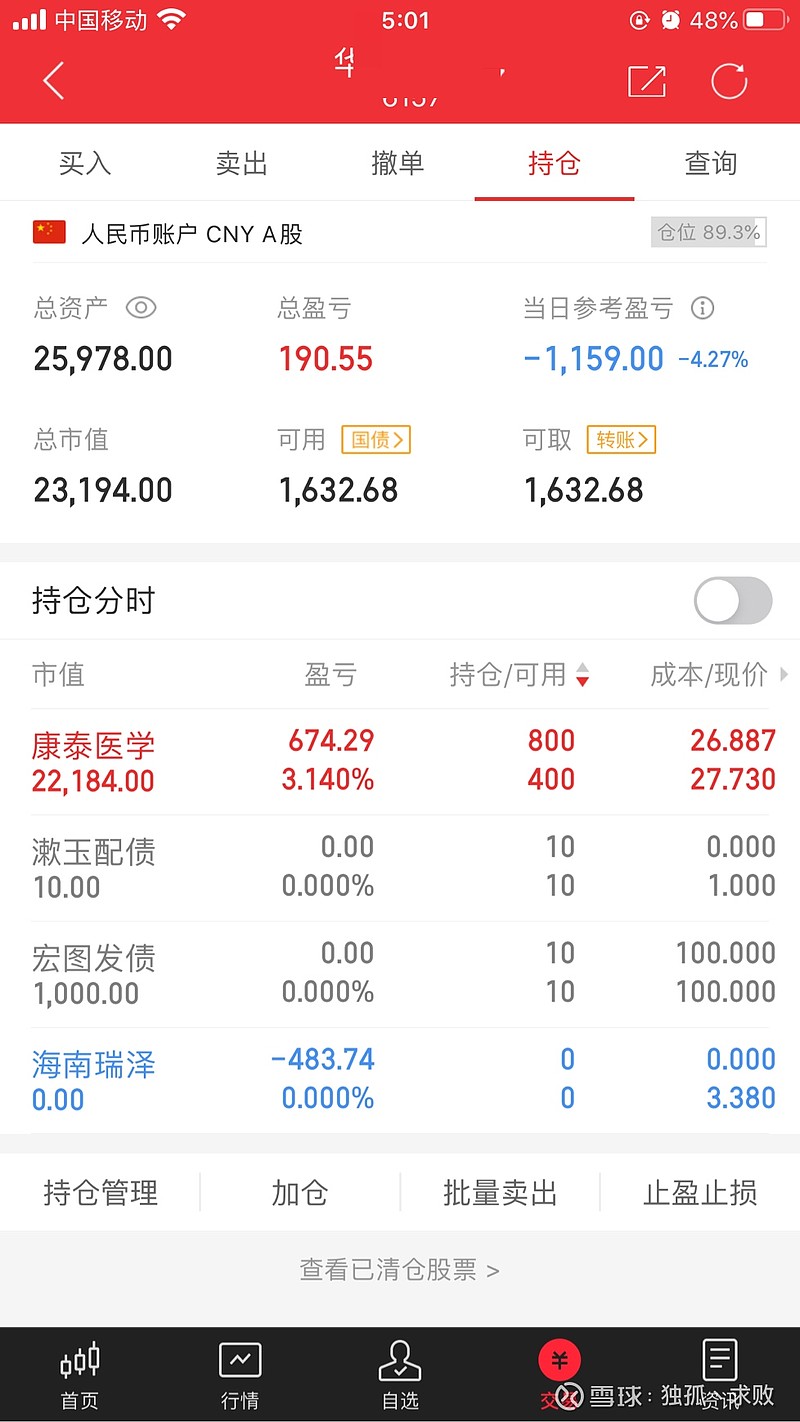Viewport: 800px width, 1422px height.
Task: Go to the 行情 bottom tab
Action: 240,1376
